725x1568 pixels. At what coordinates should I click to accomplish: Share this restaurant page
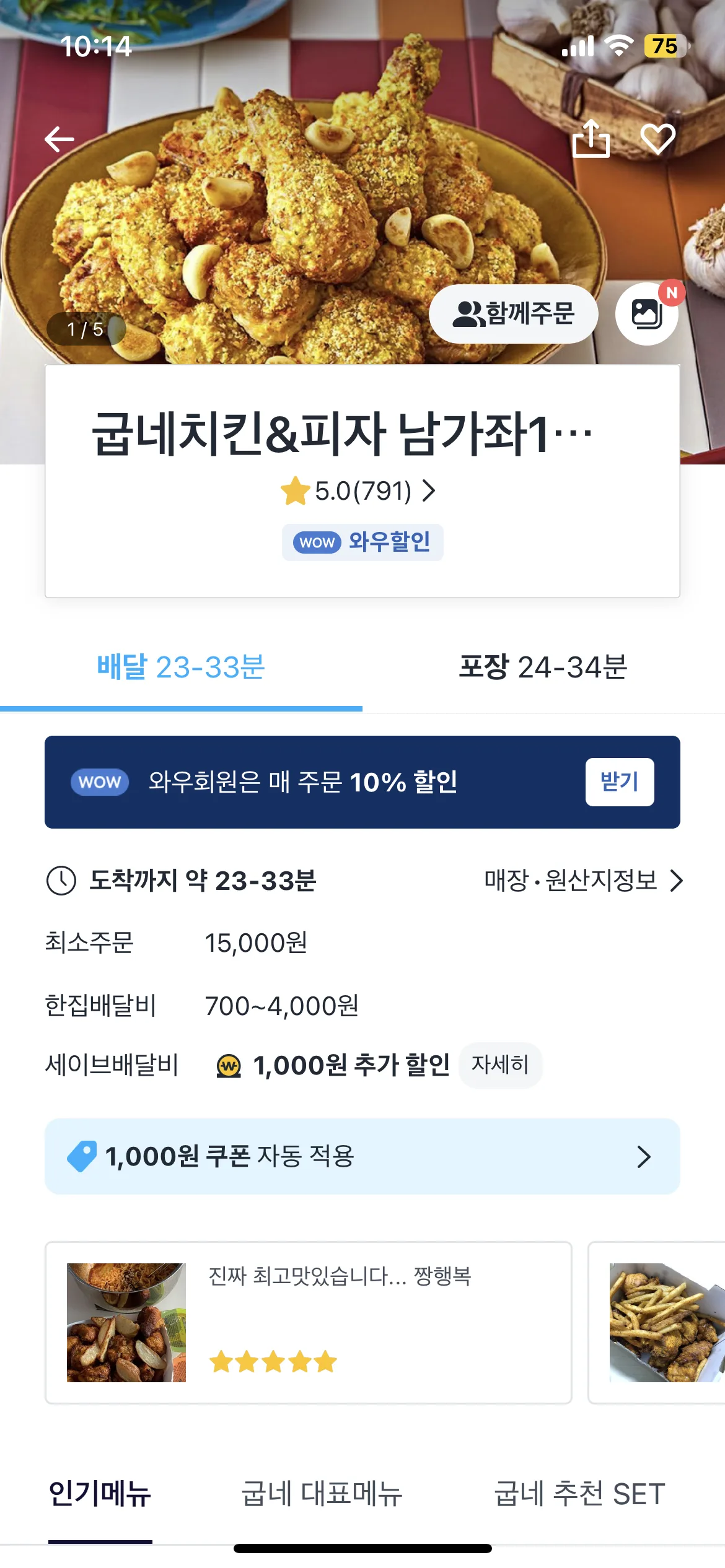click(x=591, y=138)
